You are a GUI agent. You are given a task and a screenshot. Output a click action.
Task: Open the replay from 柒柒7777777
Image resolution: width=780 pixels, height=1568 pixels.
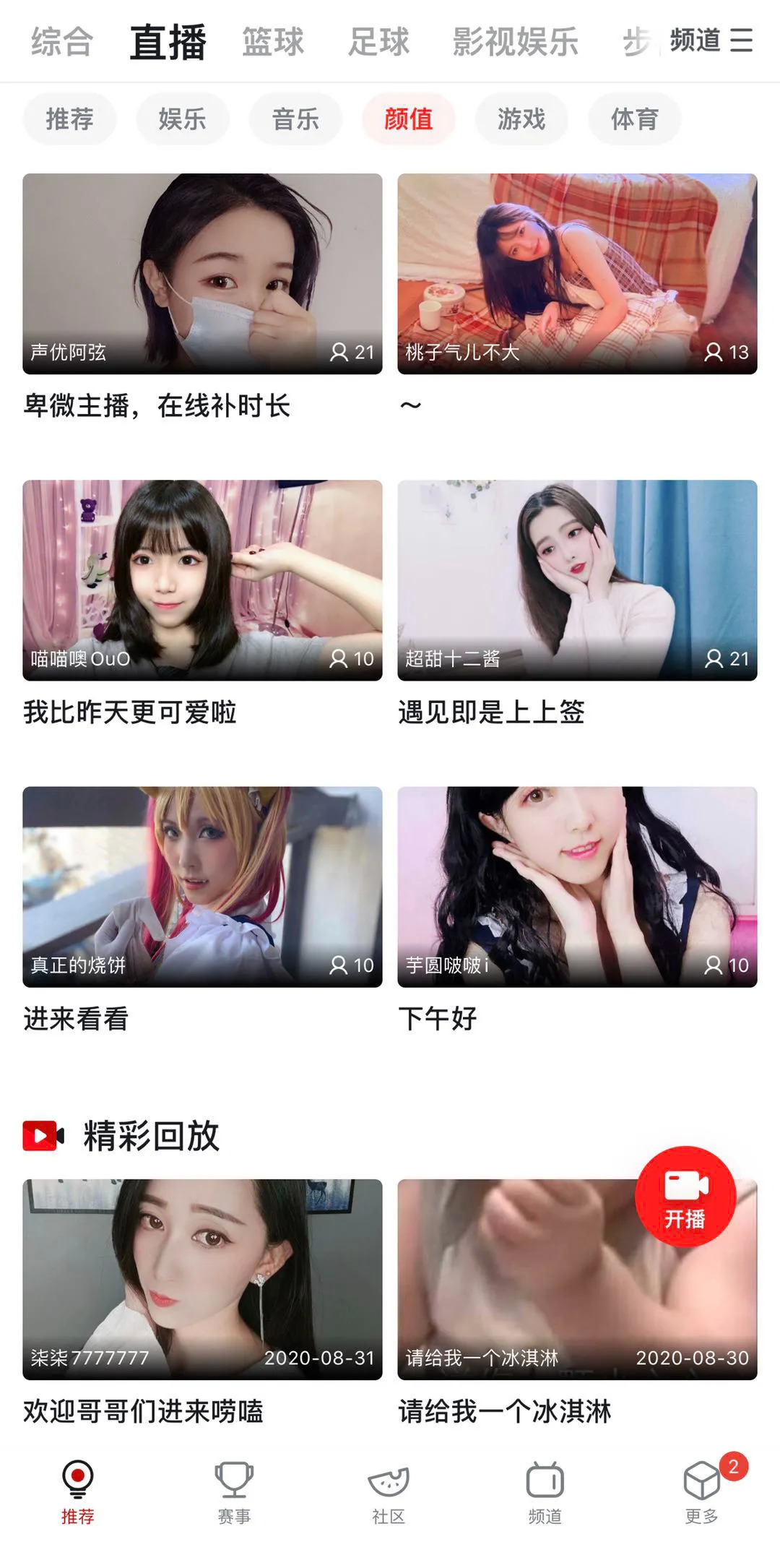(x=202, y=1279)
